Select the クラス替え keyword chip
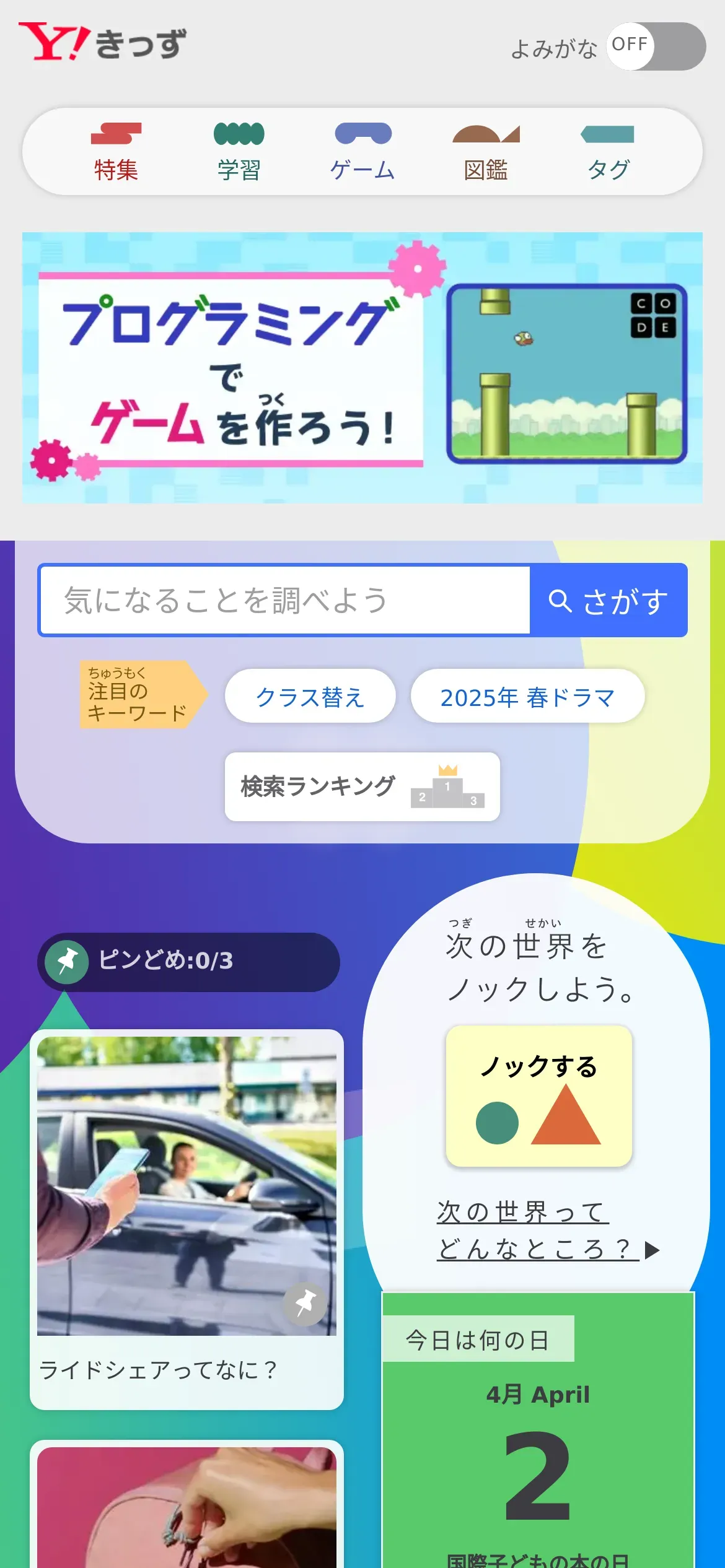 point(310,696)
